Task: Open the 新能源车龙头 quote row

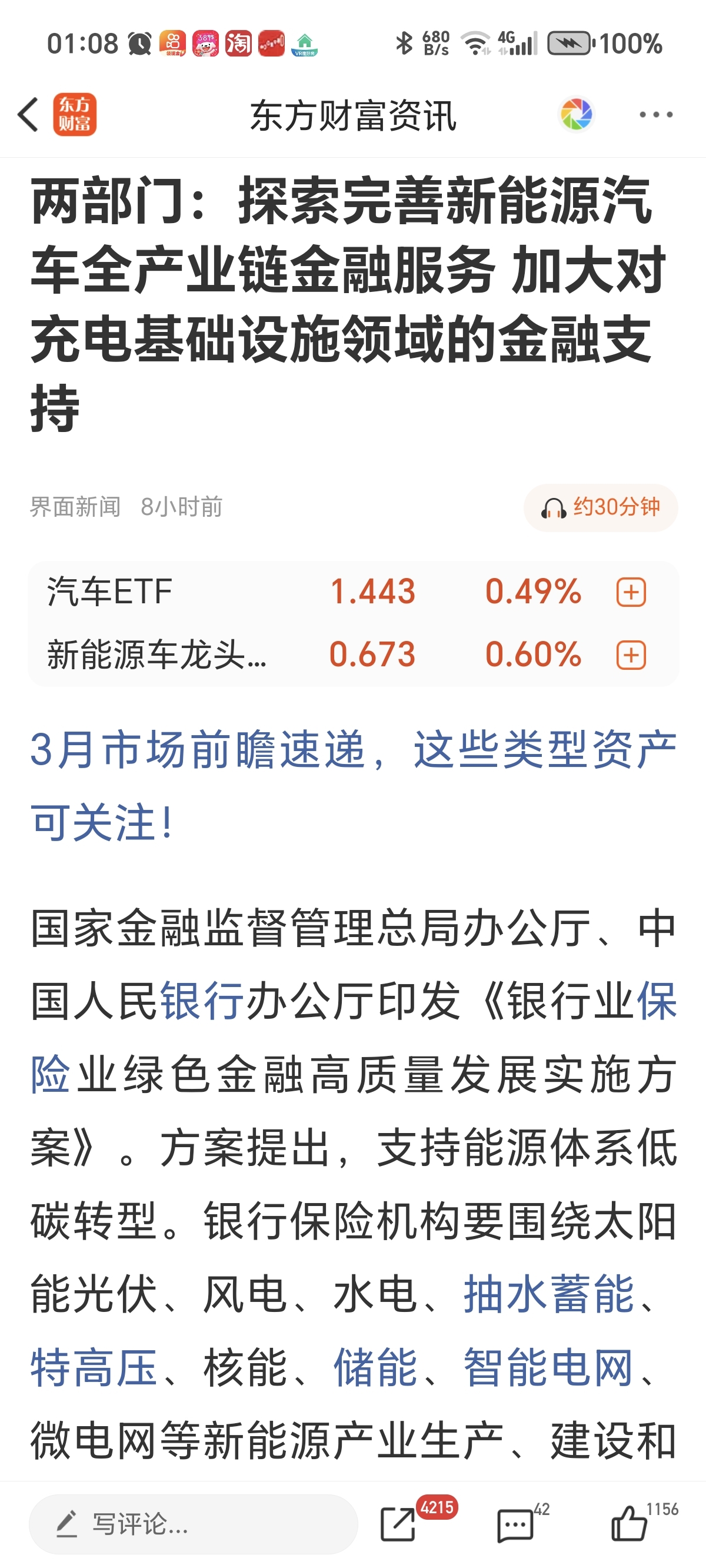Action: click(x=353, y=655)
